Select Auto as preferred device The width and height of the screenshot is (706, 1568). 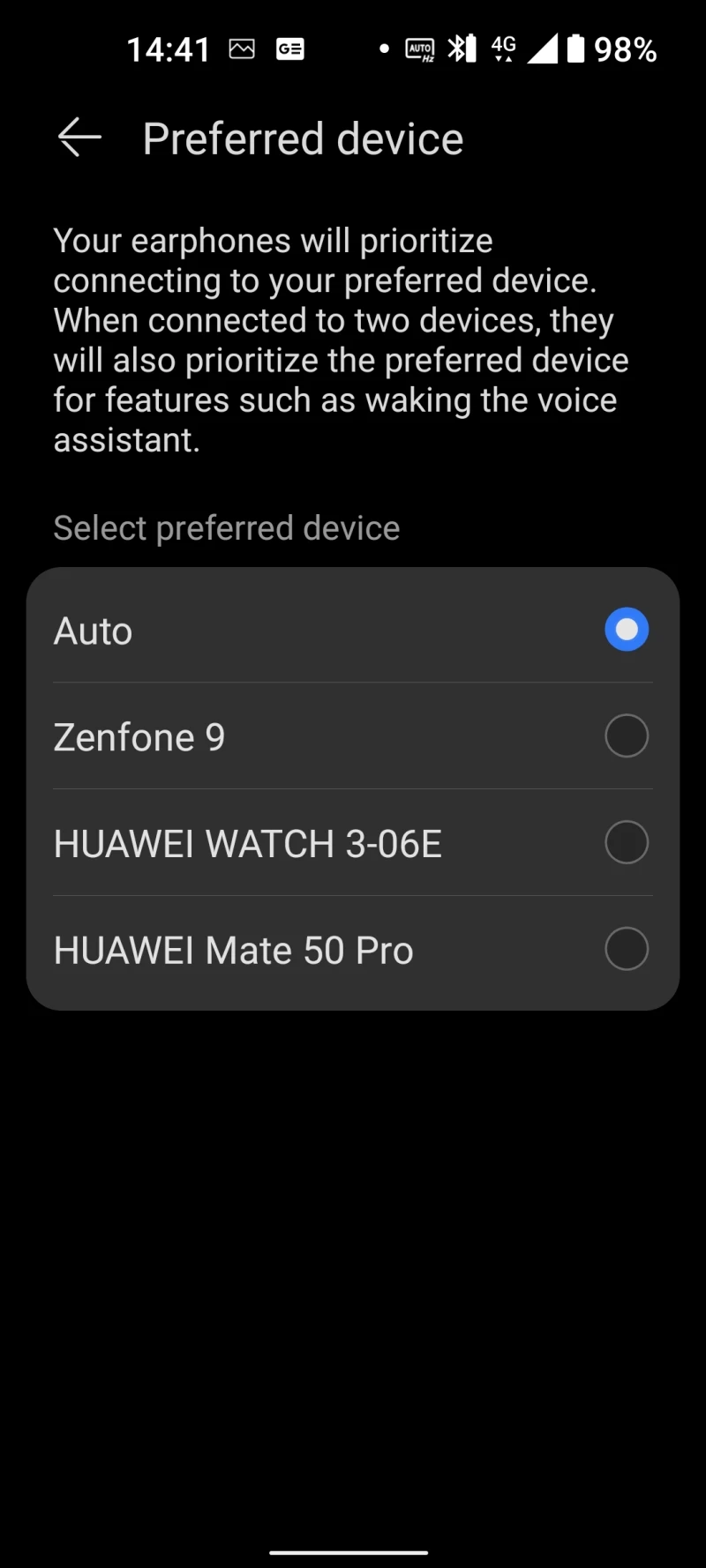click(626, 630)
